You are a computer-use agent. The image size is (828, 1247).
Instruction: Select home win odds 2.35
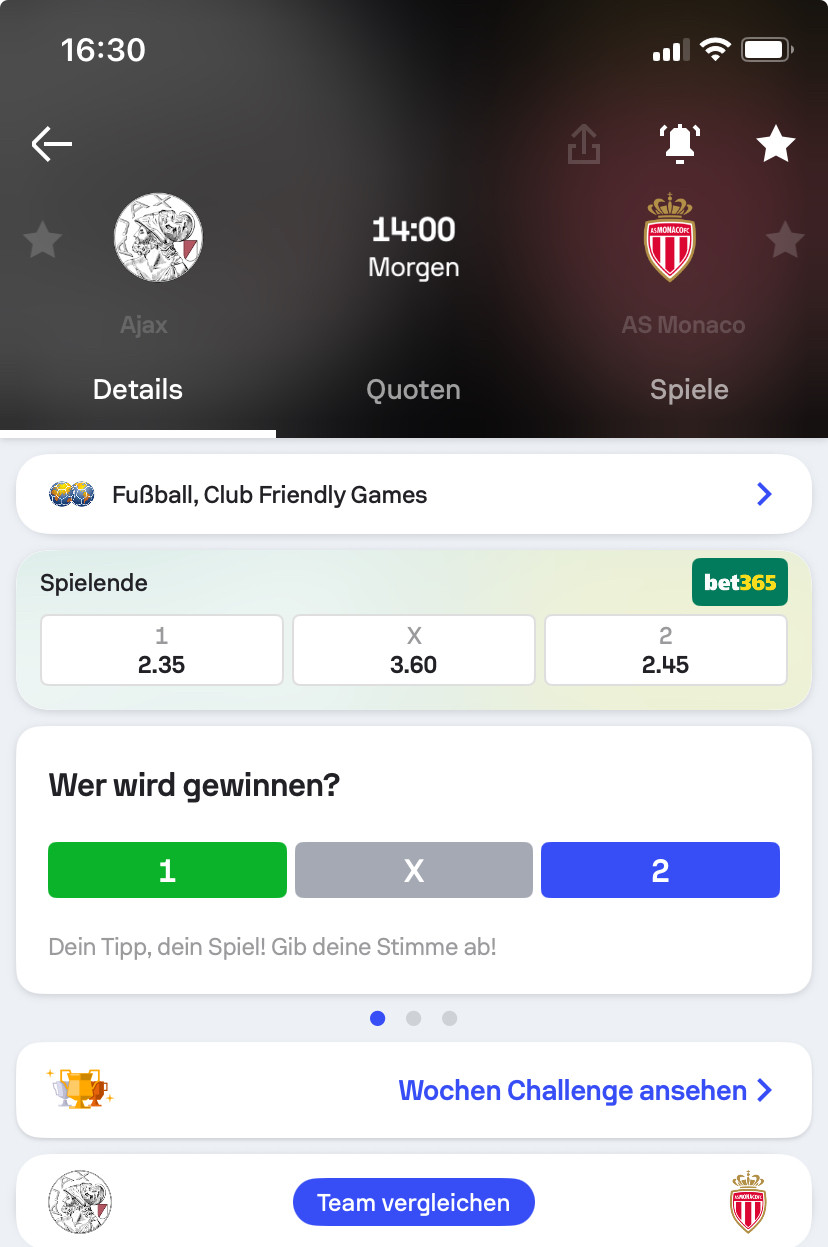click(x=162, y=650)
